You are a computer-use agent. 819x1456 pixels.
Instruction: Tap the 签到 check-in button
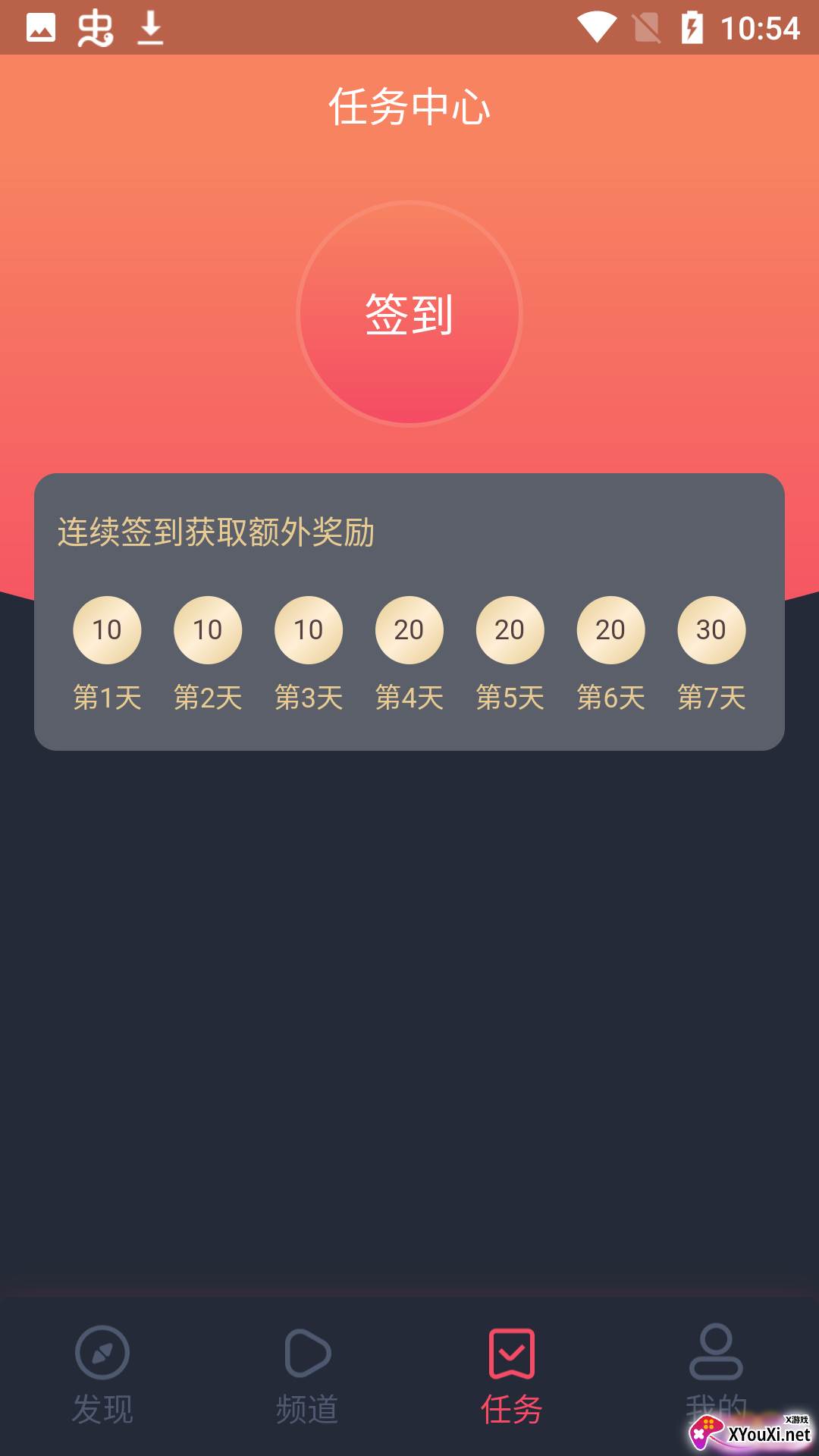tap(409, 313)
